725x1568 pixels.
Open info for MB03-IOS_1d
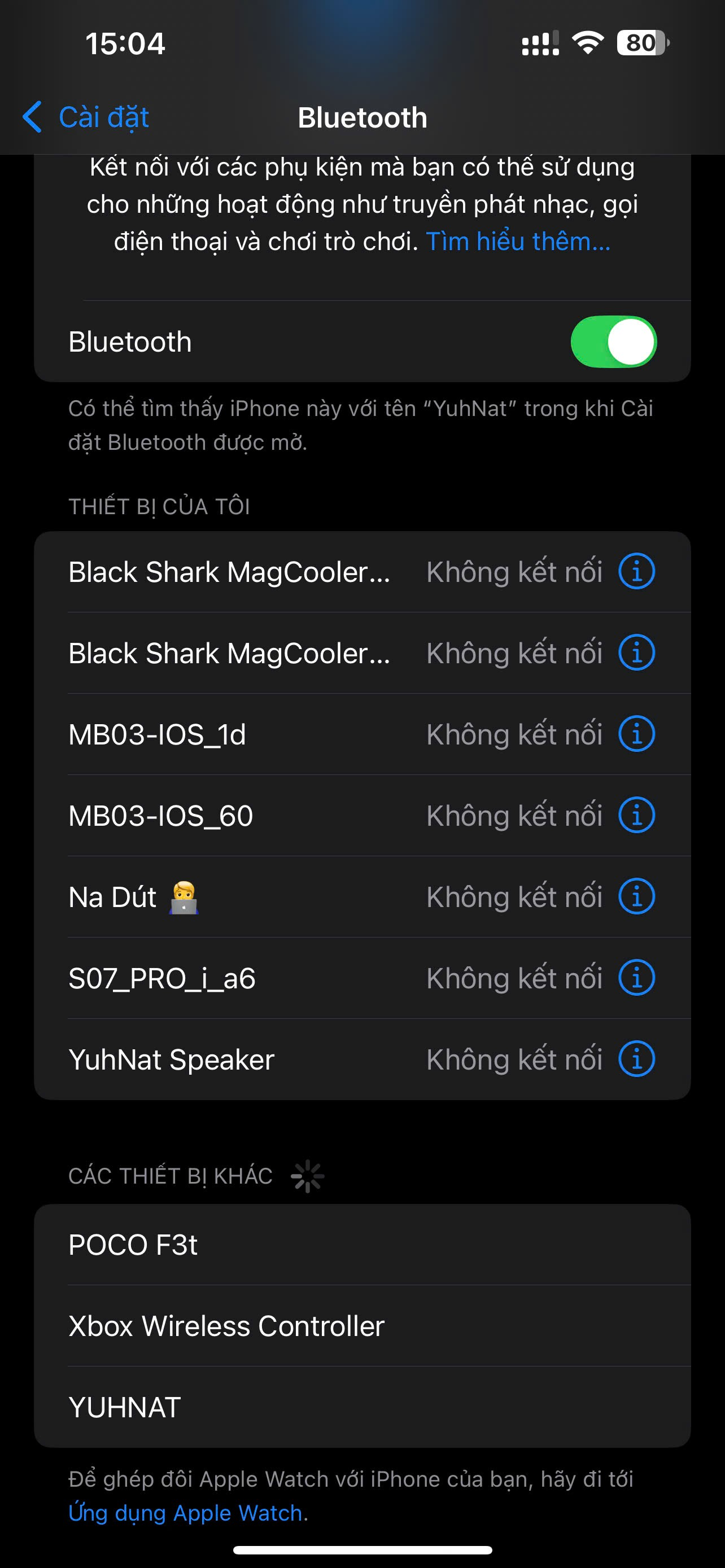(636, 734)
